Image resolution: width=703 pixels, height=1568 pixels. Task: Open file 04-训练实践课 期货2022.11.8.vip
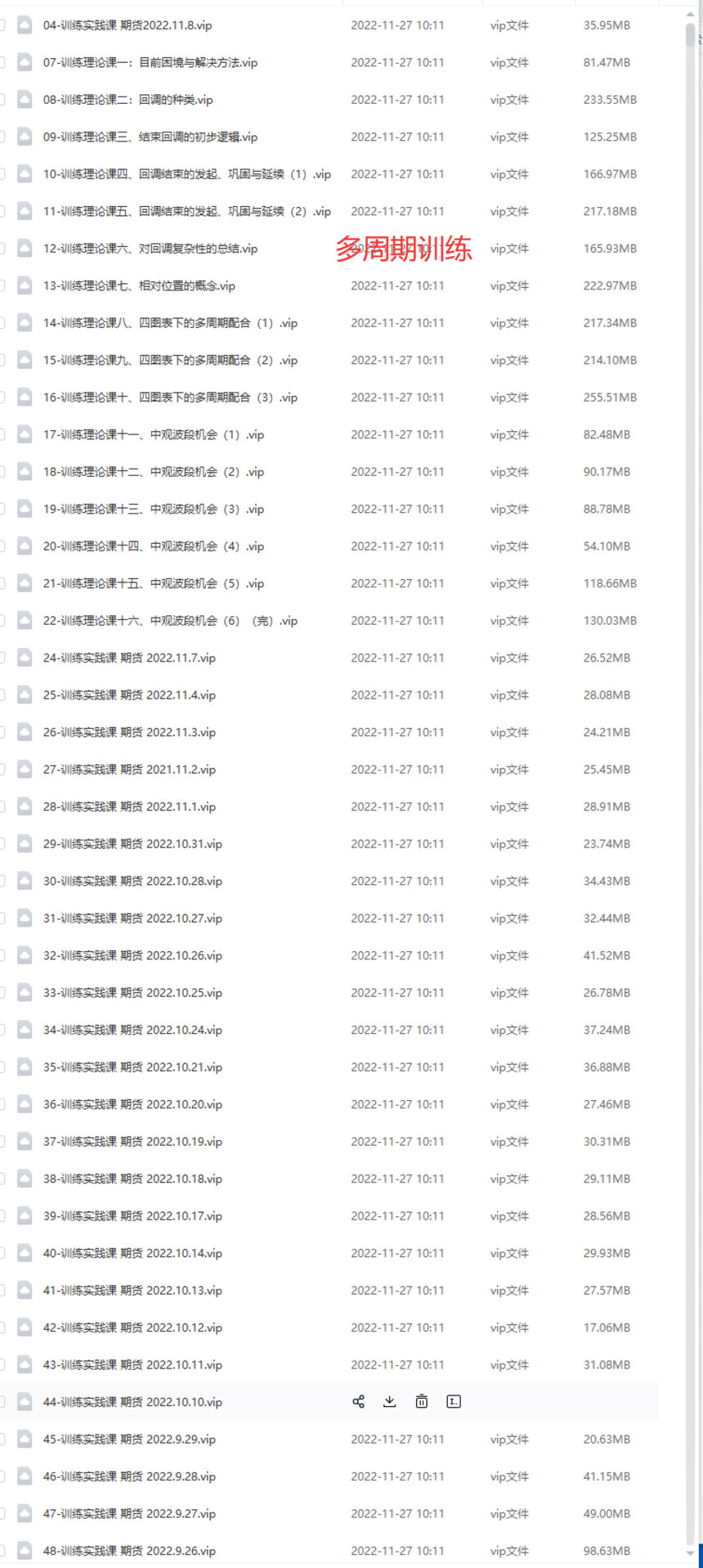[128, 25]
